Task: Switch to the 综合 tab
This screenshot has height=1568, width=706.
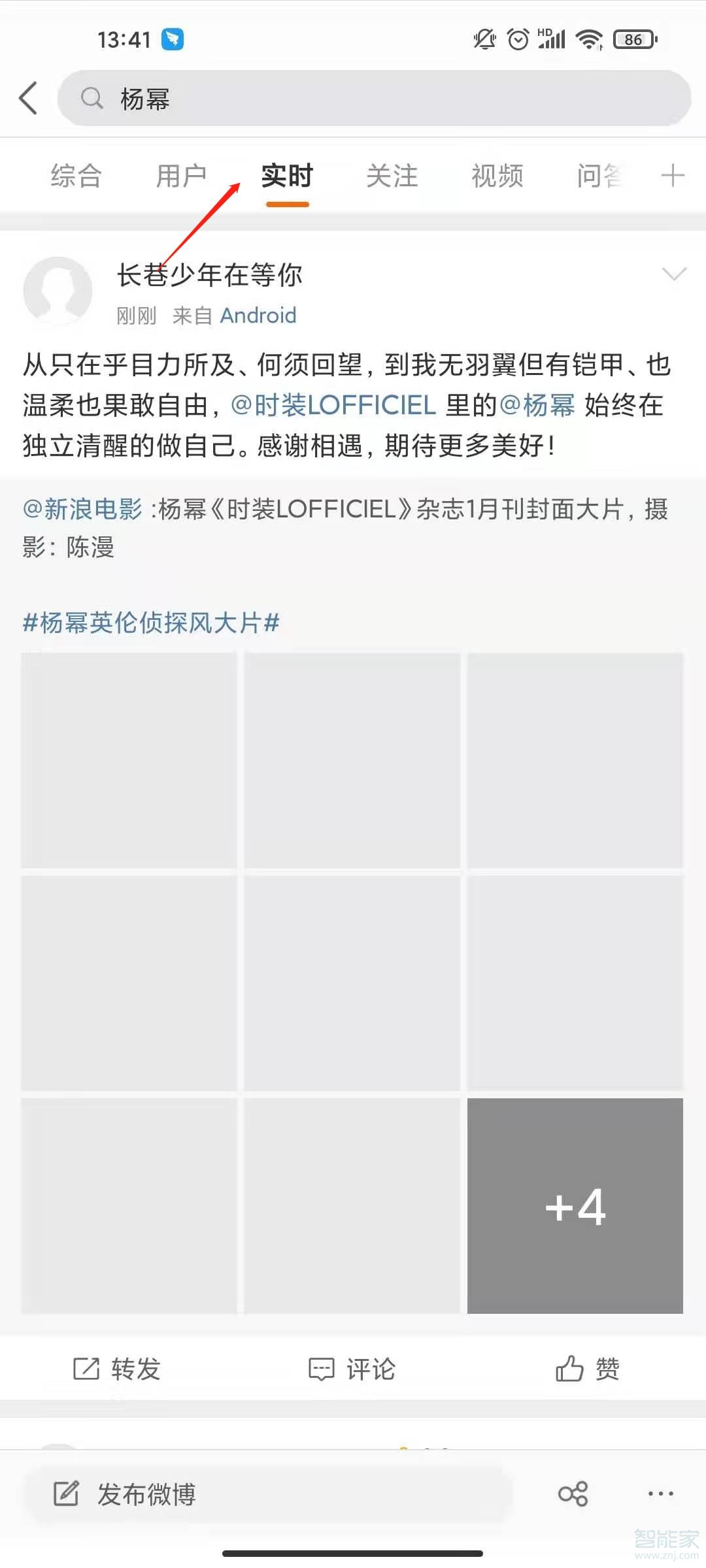Action: coord(76,176)
